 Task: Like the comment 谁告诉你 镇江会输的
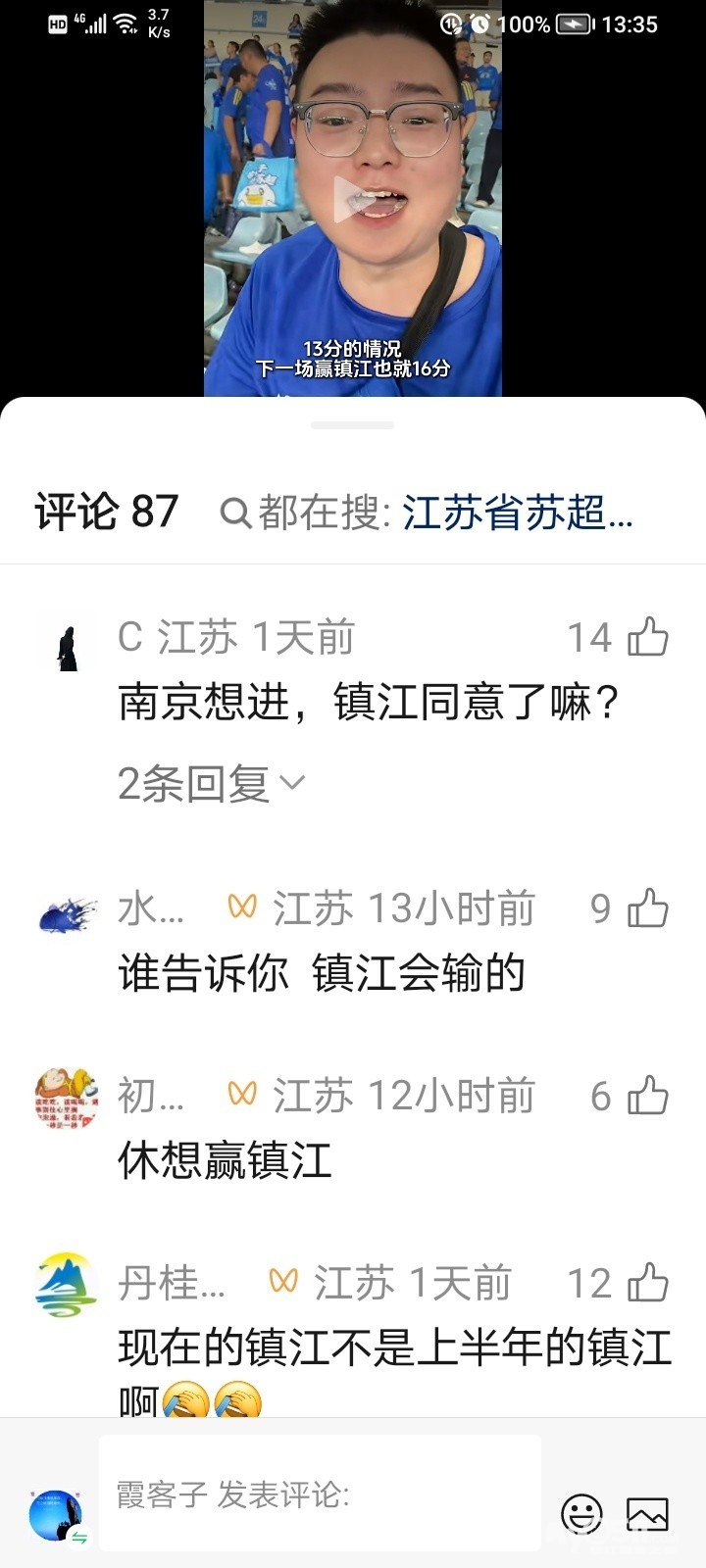pyautogui.click(x=648, y=908)
